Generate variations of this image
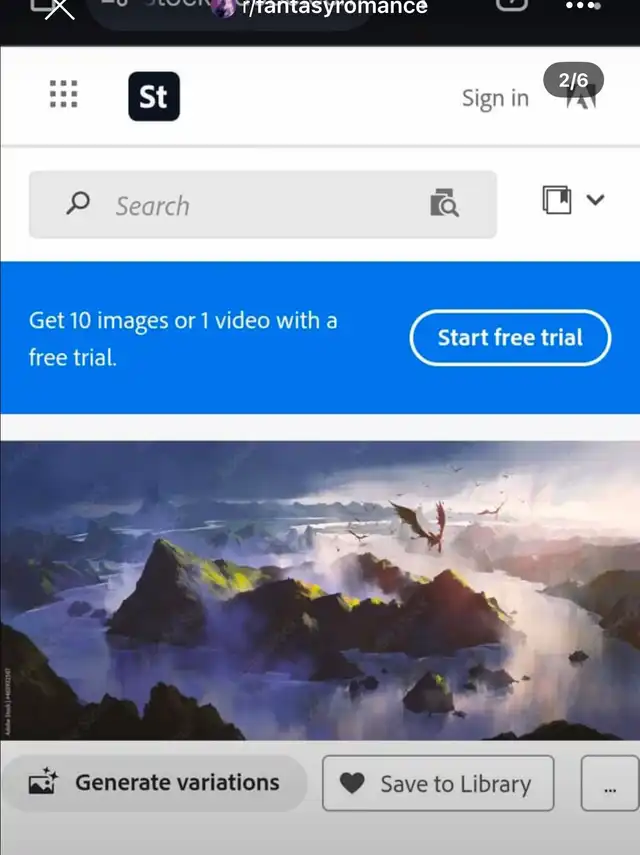Image resolution: width=640 pixels, height=855 pixels. [155, 783]
